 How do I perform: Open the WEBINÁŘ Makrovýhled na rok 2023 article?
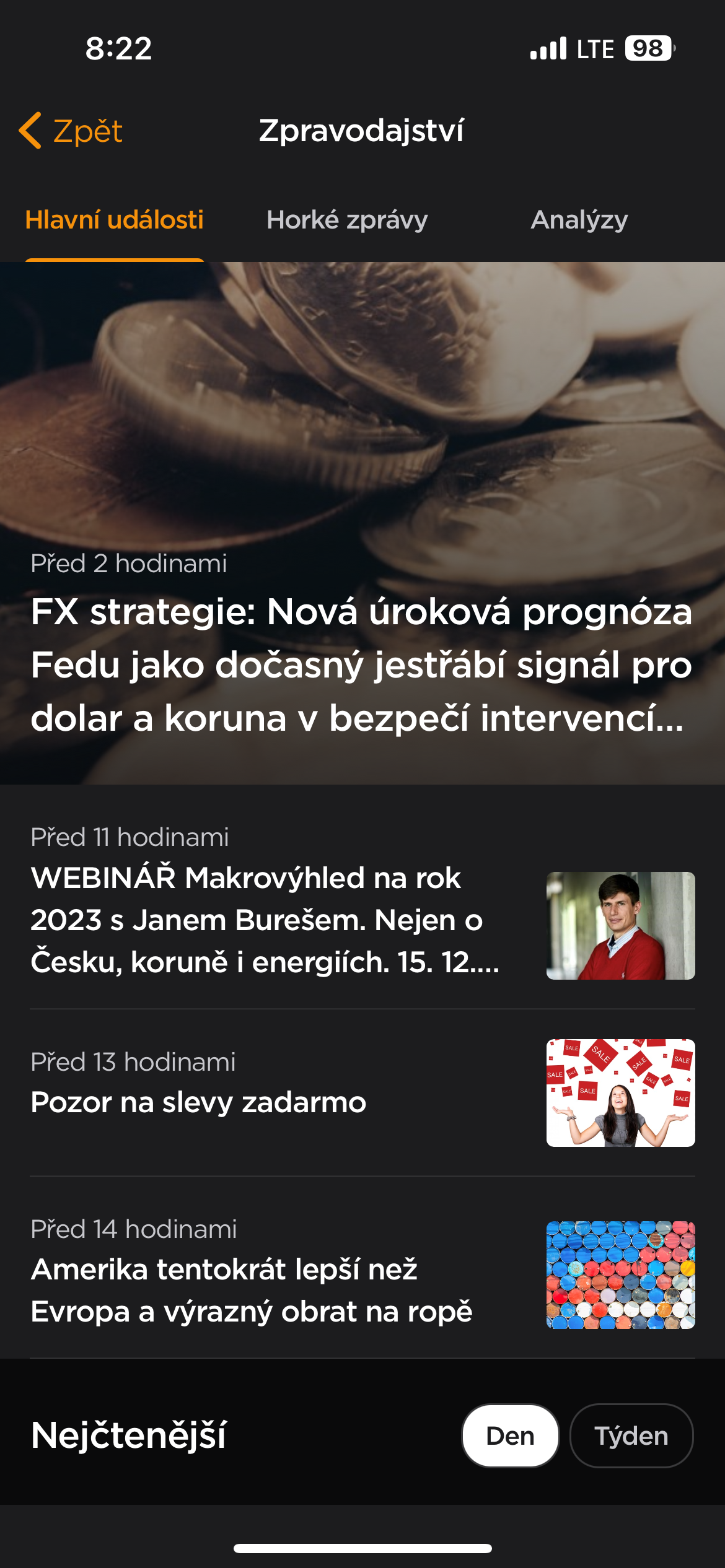(265, 920)
